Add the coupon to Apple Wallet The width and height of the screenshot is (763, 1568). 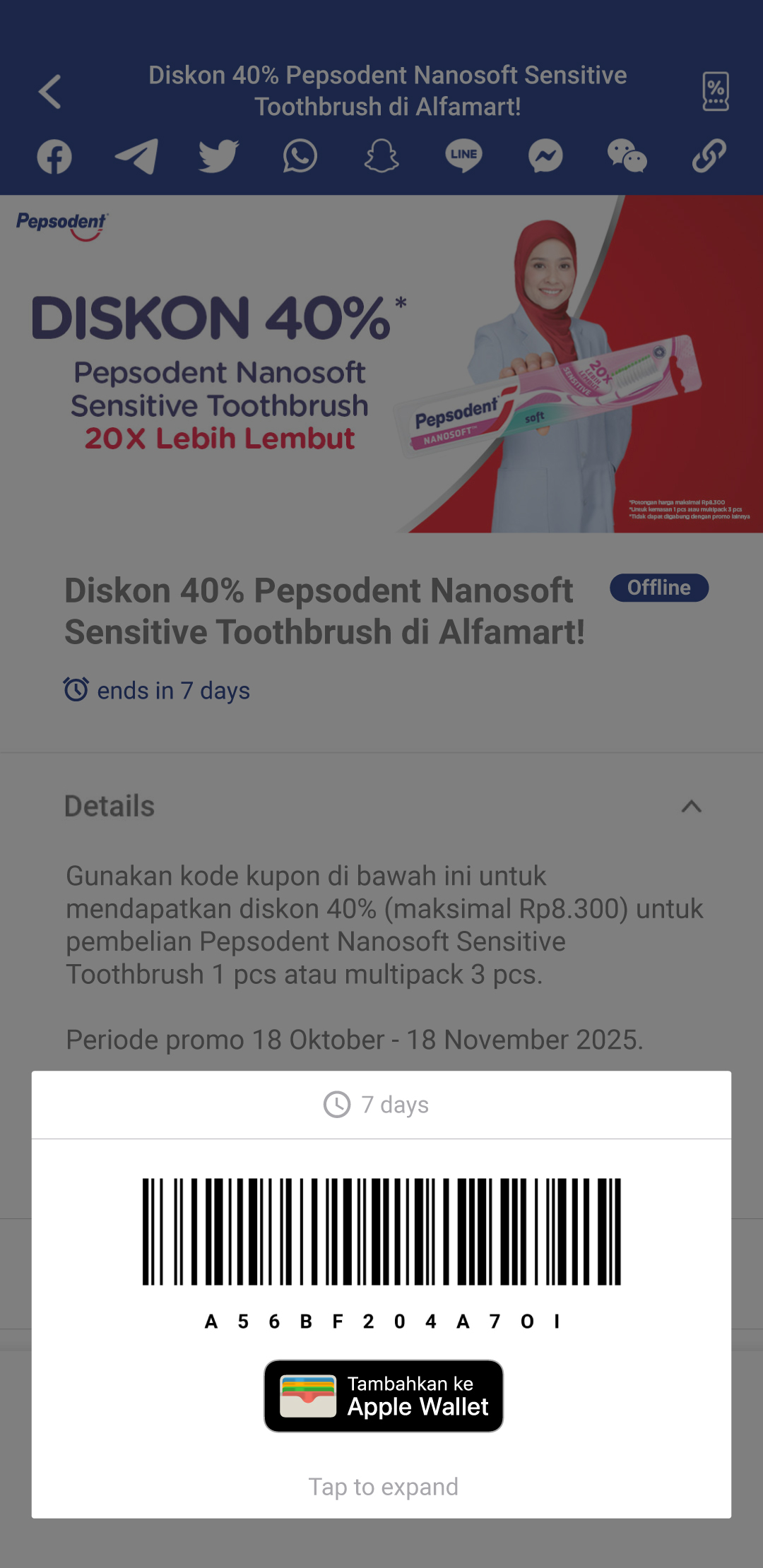pyautogui.click(x=384, y=1396)
